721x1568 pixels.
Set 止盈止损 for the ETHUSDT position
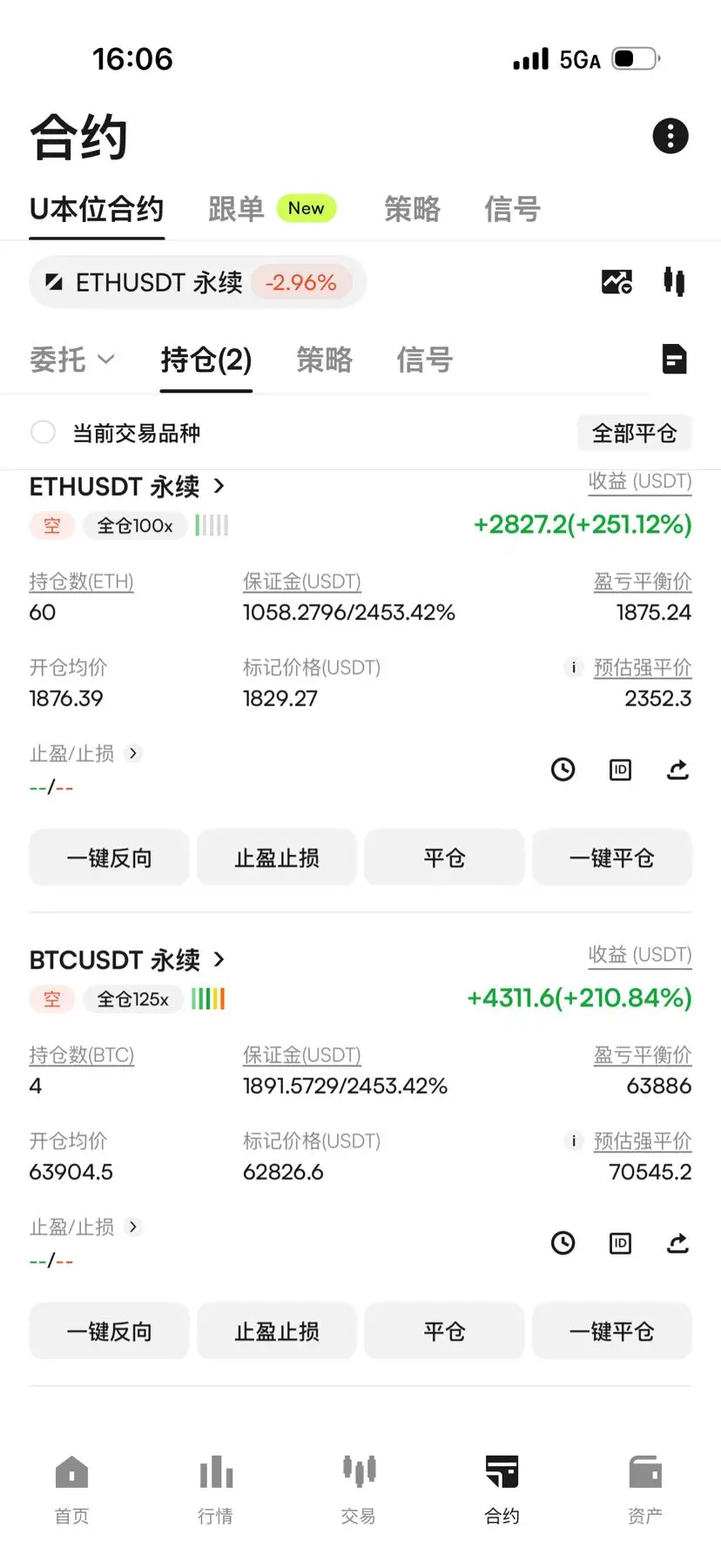pyautogui.click(x=277, y=858)
